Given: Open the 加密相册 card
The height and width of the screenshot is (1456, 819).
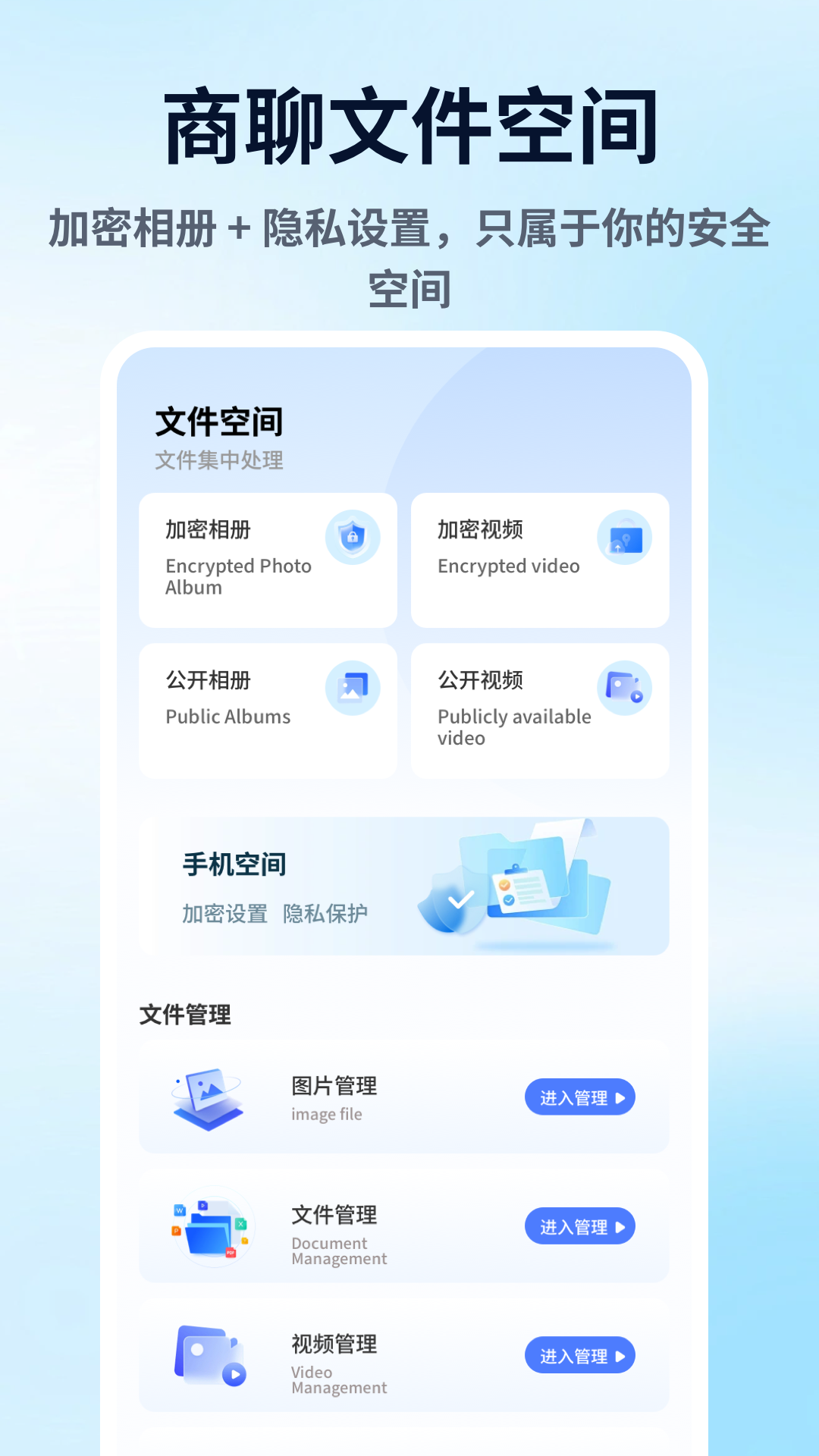Looking at the screenshot, I should [267, 560].
